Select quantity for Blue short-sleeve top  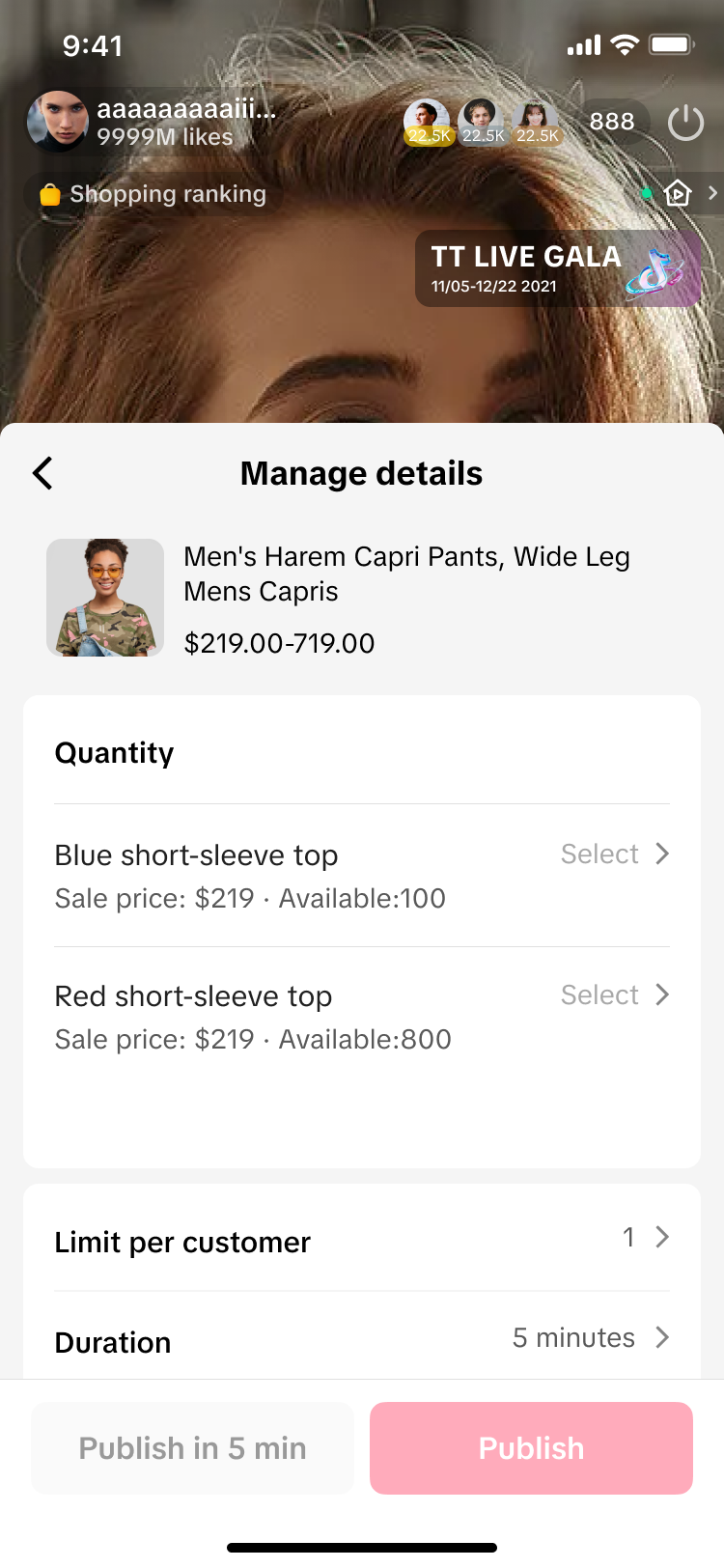click(x=615, y=854)
